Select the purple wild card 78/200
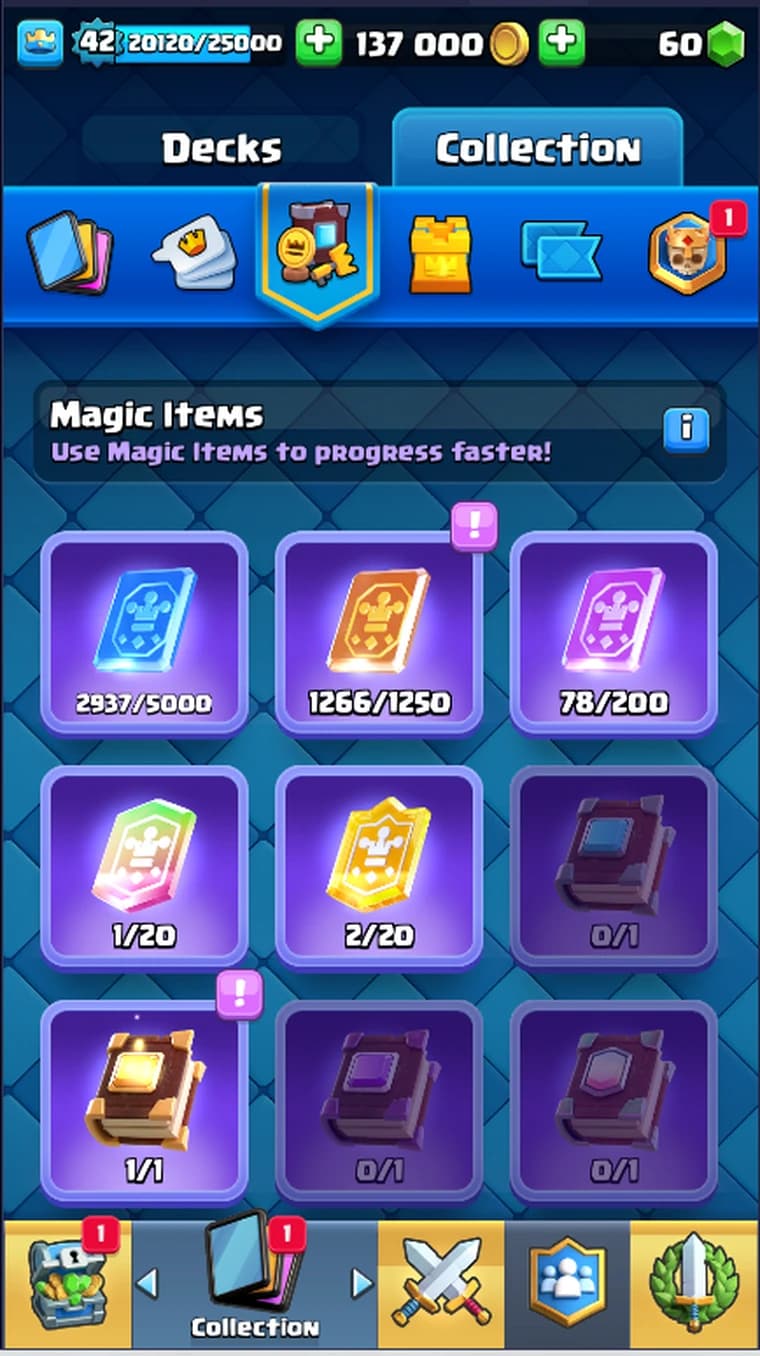Image resolution: width=760 pixels, height=1356 pixels. tap(614, 633)
